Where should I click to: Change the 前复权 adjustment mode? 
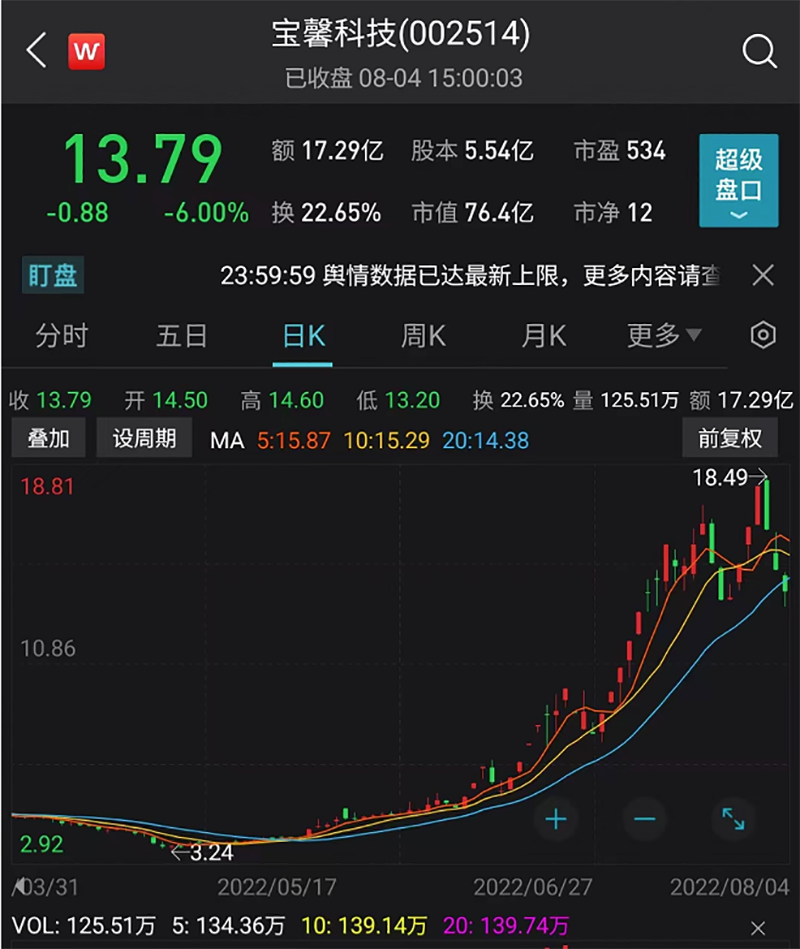point(730,438)
